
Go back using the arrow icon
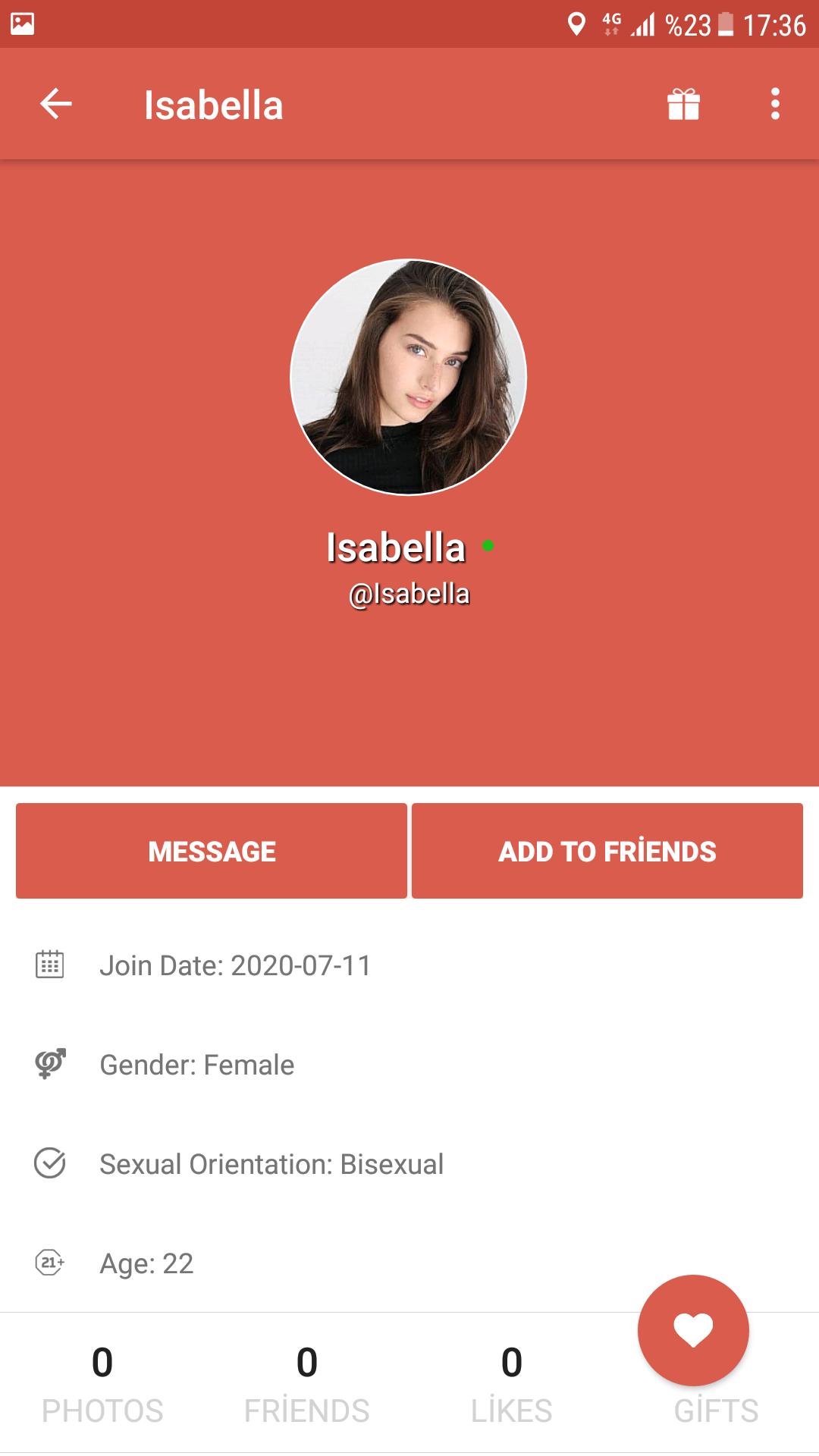click(x=55, y=104)
